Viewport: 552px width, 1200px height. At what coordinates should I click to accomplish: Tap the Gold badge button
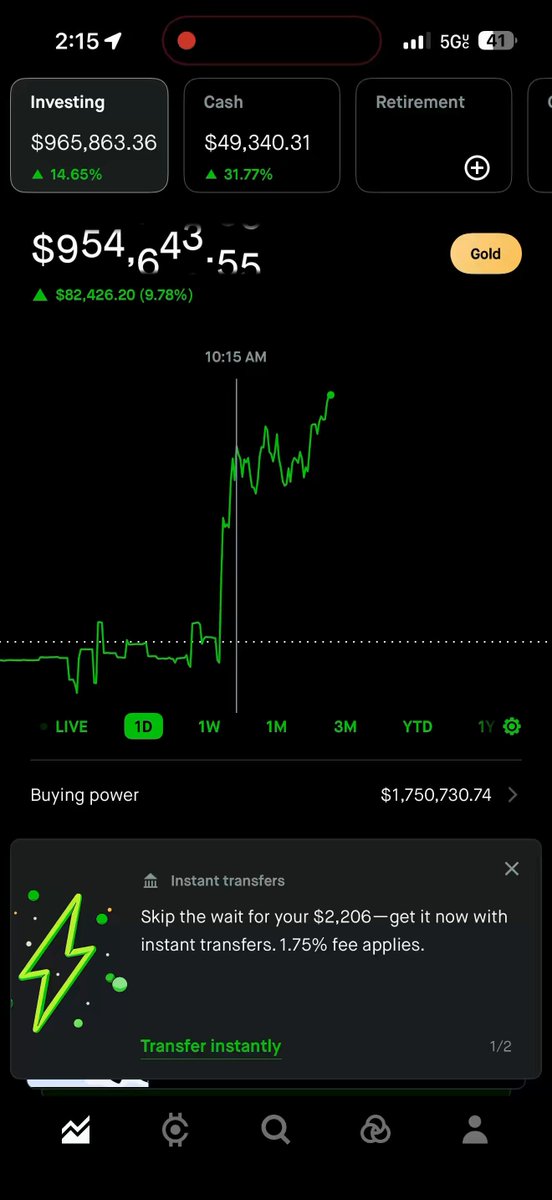click(x=486, y=254)
